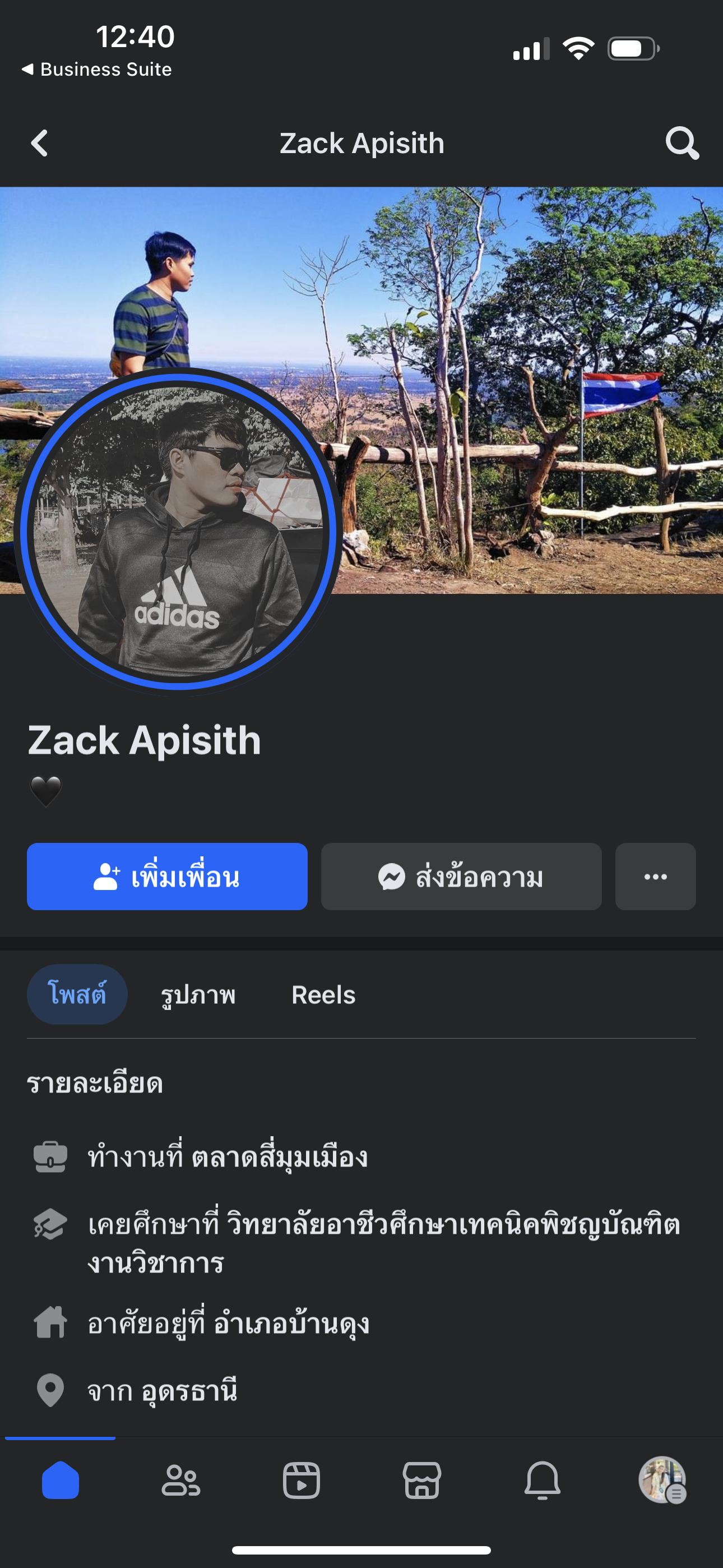
Task: Select the โพสต์ tab
Action: tap(77, 995)
